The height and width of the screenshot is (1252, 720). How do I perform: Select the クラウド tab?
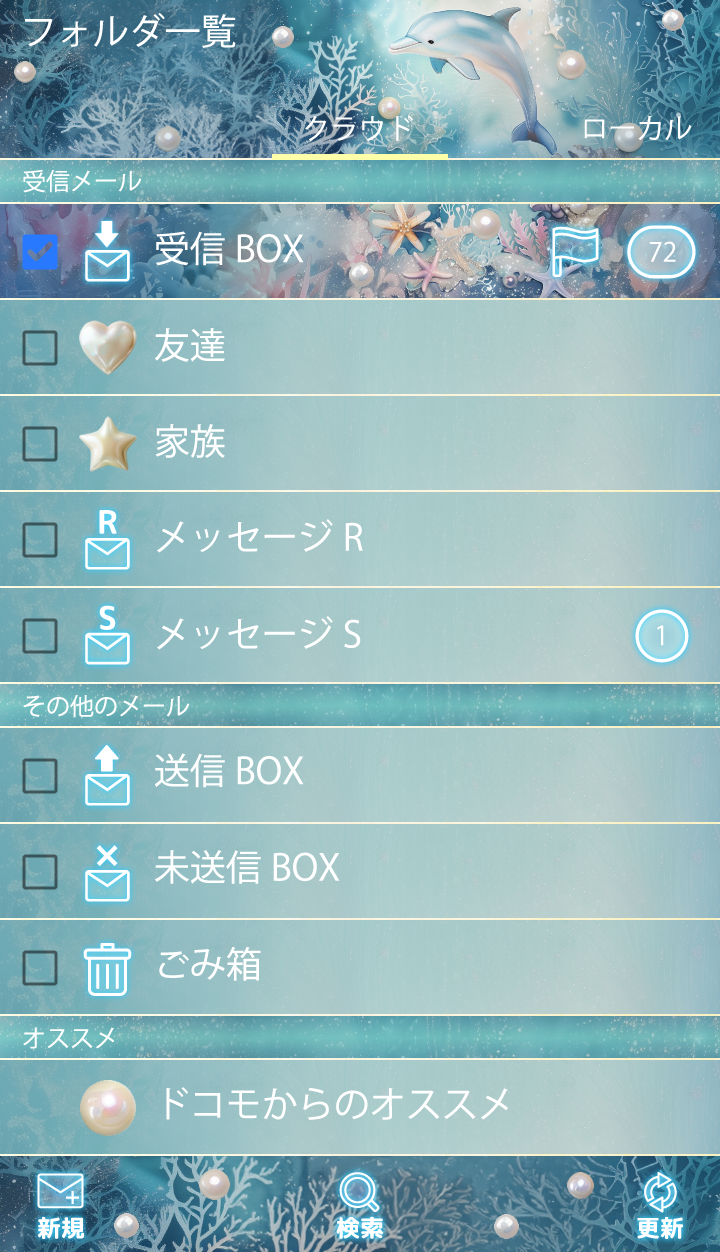click(x=360, y=128)
